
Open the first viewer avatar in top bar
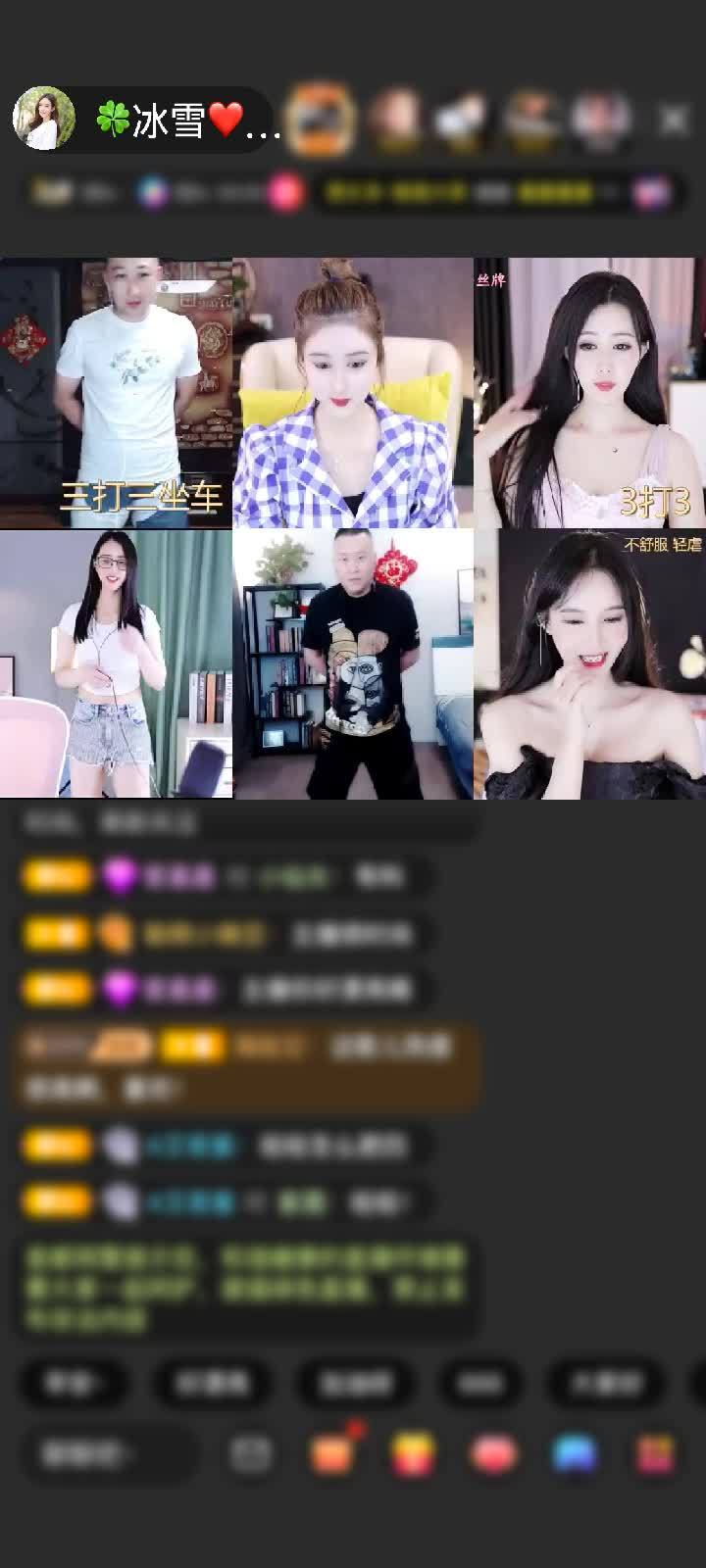[323, 120]
